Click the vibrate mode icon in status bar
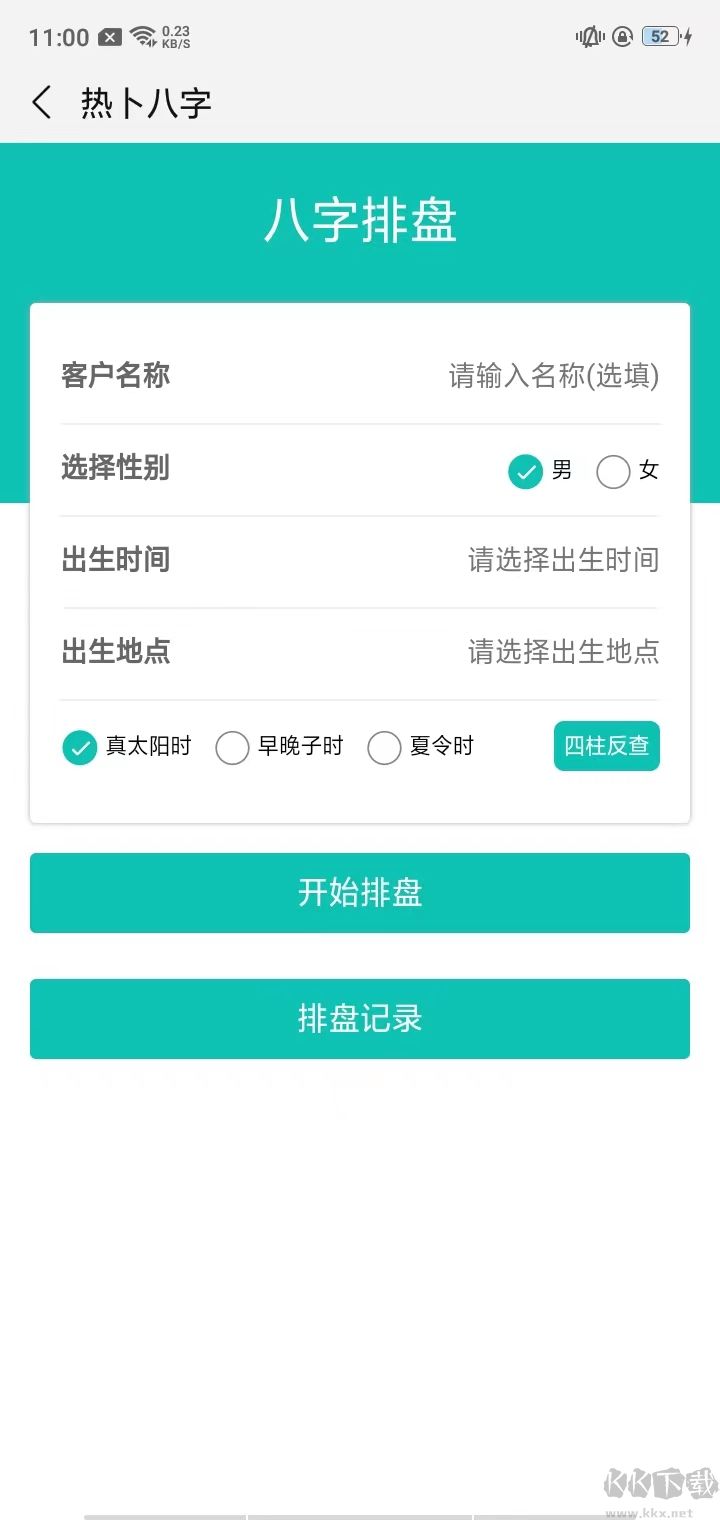The width and height of the screenshot is (720, 1520). 590,36
